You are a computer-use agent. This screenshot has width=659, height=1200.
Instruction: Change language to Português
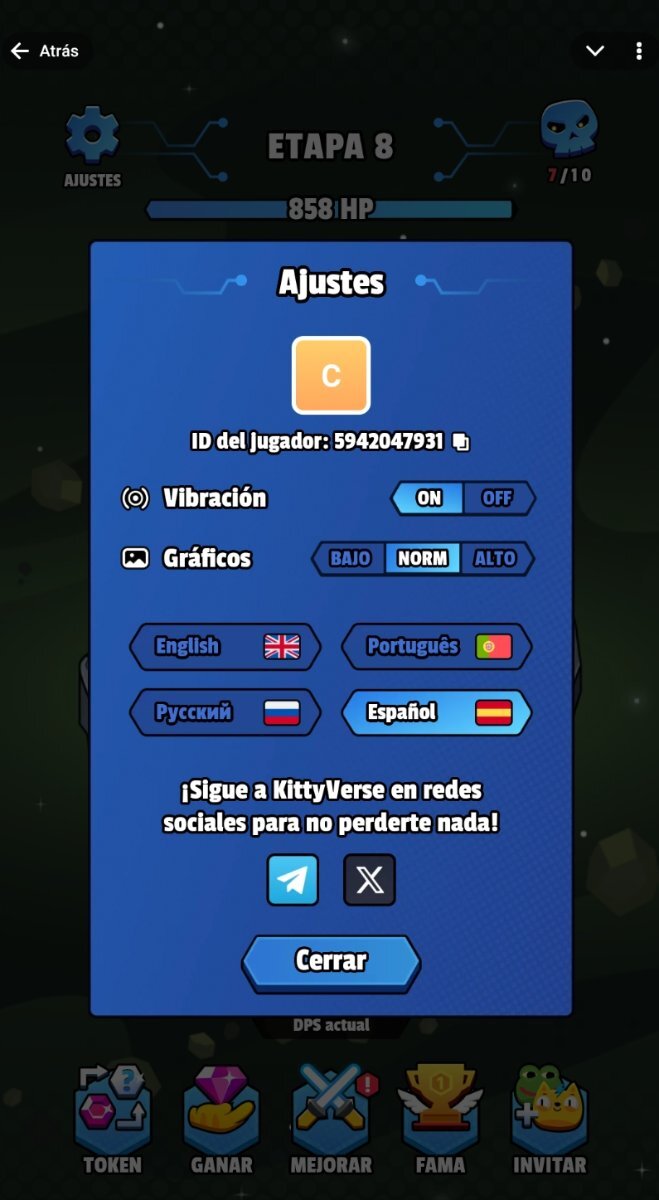[436, 647]
